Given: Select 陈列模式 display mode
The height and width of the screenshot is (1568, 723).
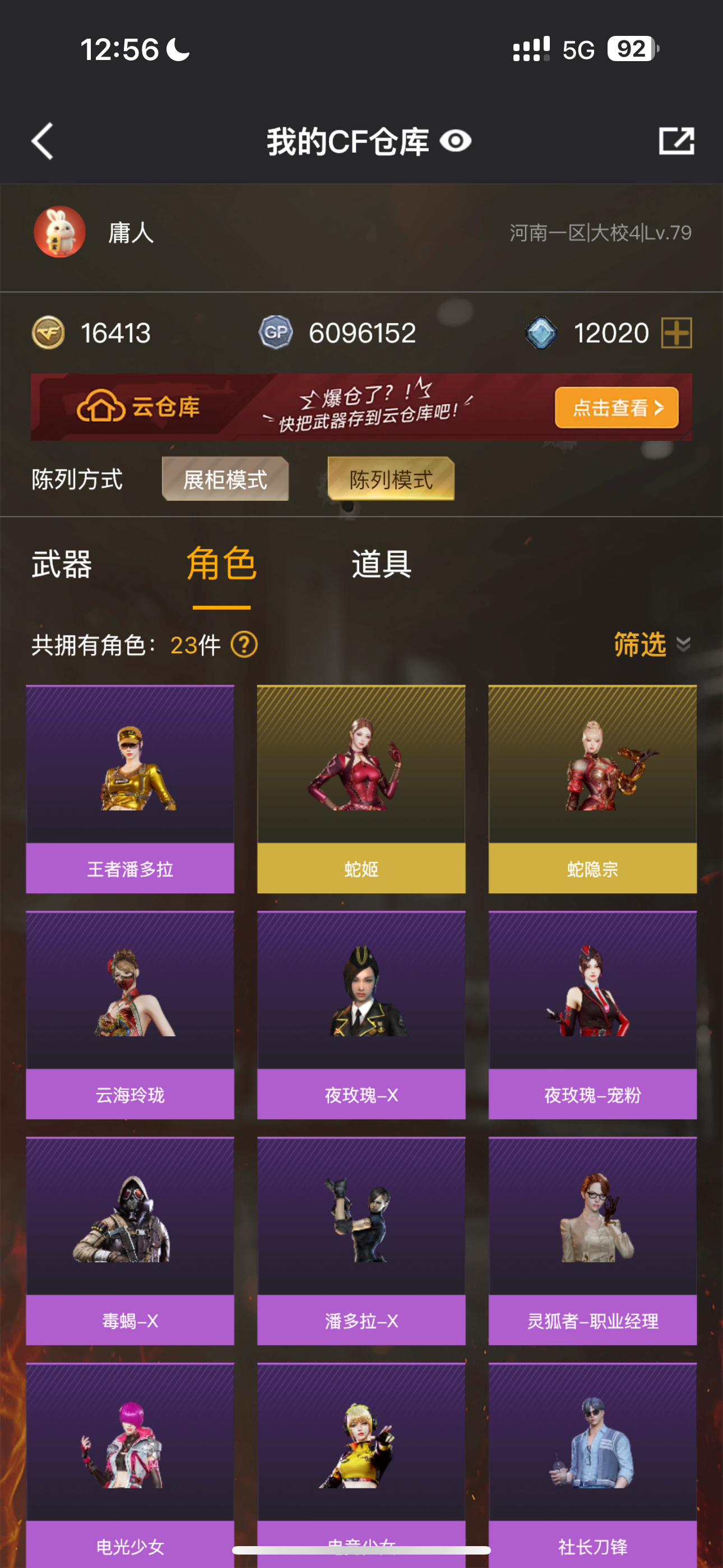Looking at the screenshot, I should point(391,479).
